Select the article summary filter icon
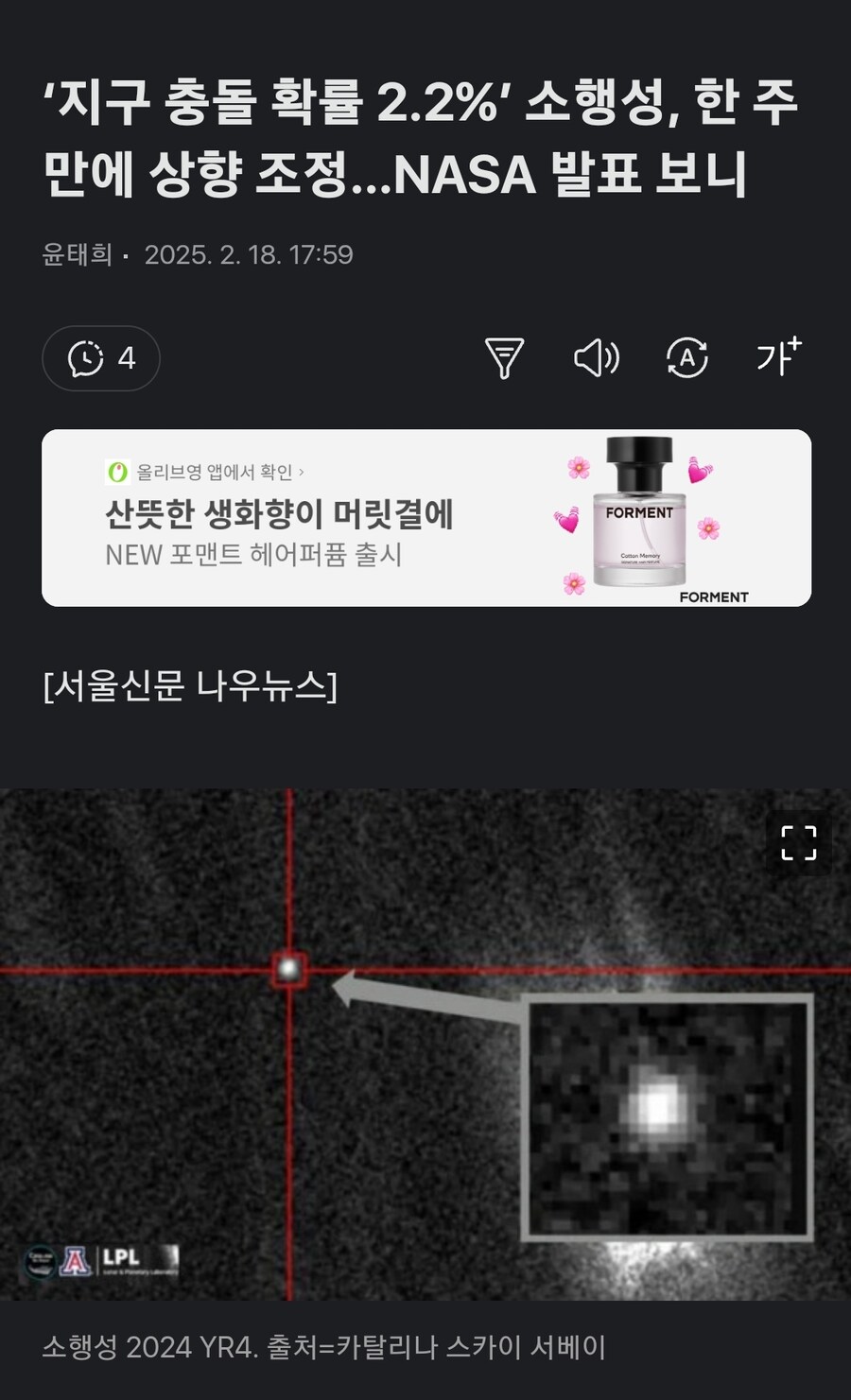 (506, 359)
